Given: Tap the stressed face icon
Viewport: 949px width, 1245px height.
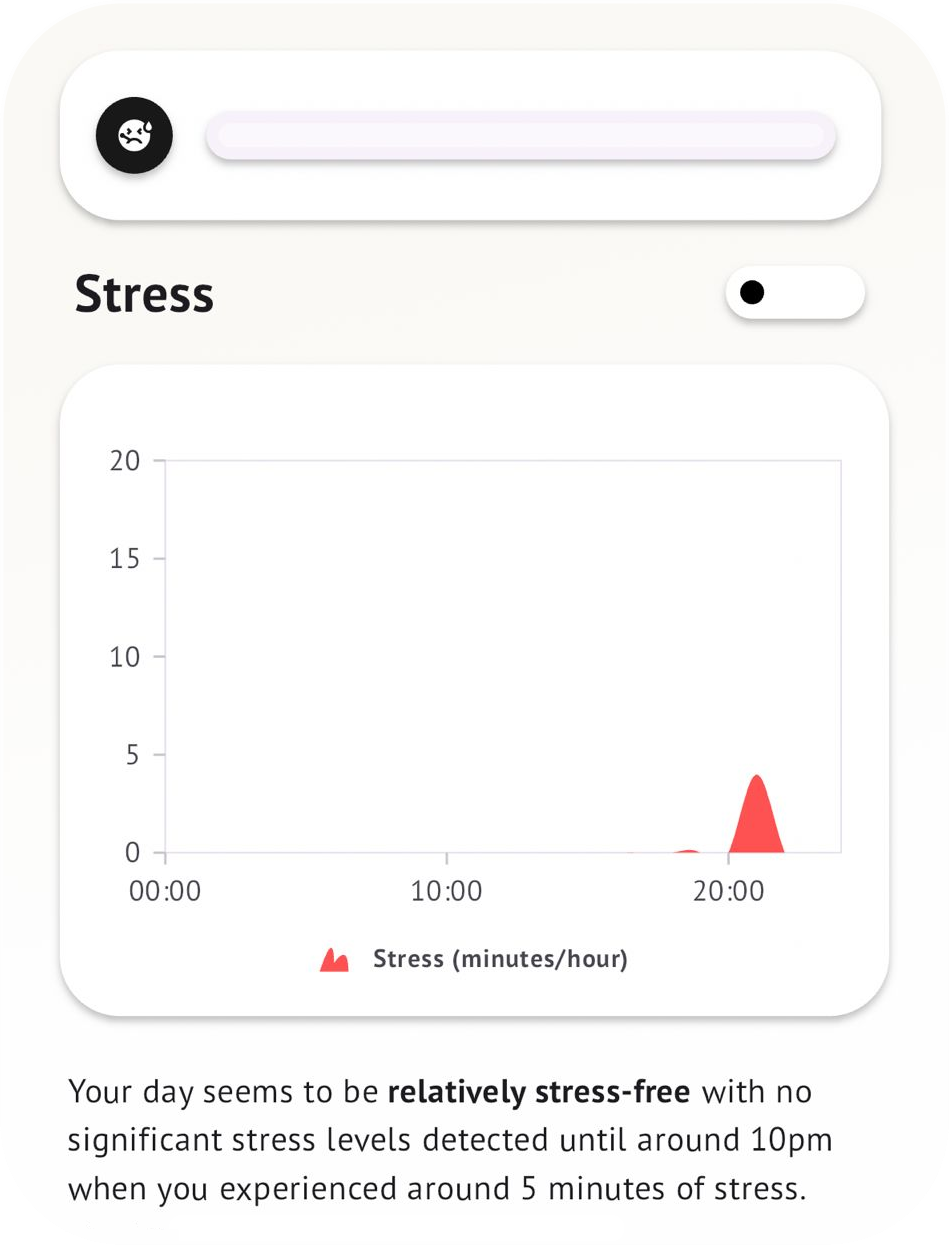Looking at the screenshot, I should (134, 135).
